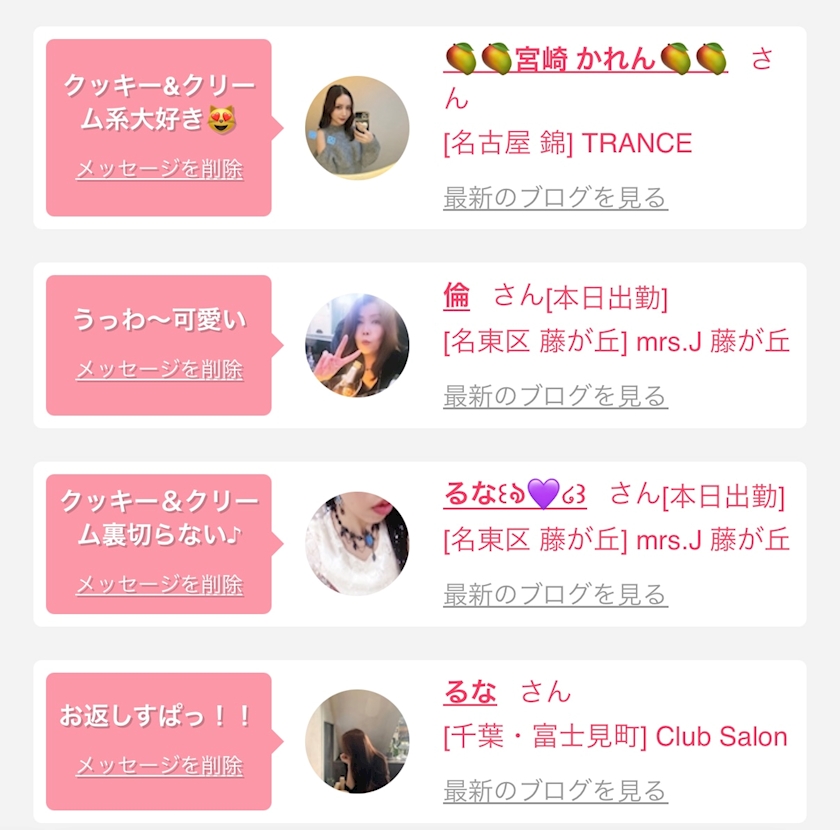The height and width of the screenshot is (830, 840).
Task: Delete the message 'お返しすぱっ!!'
Action: coord(159,766)
